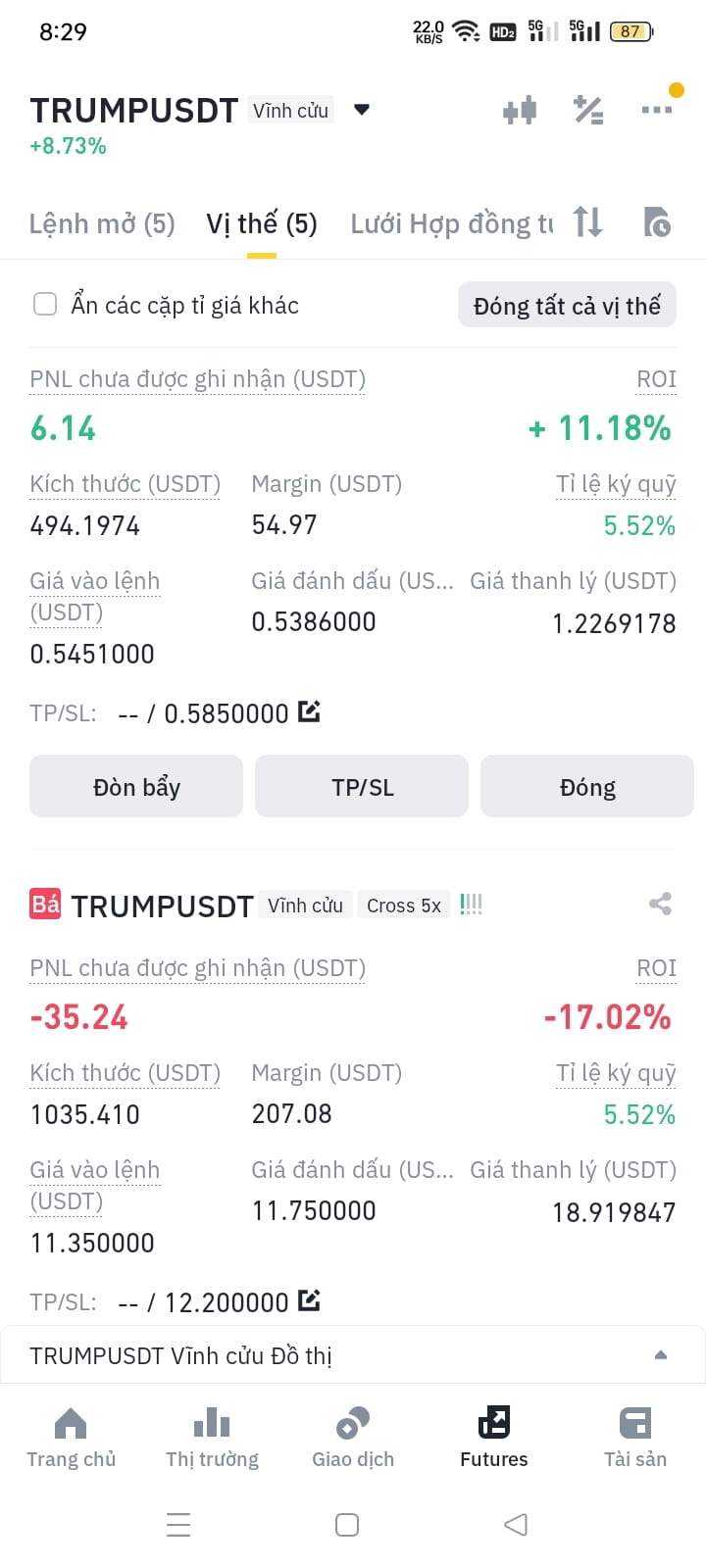
Task: Share the TRUMPUSDT Cross 5x position
Action: (x=660, y=904)
